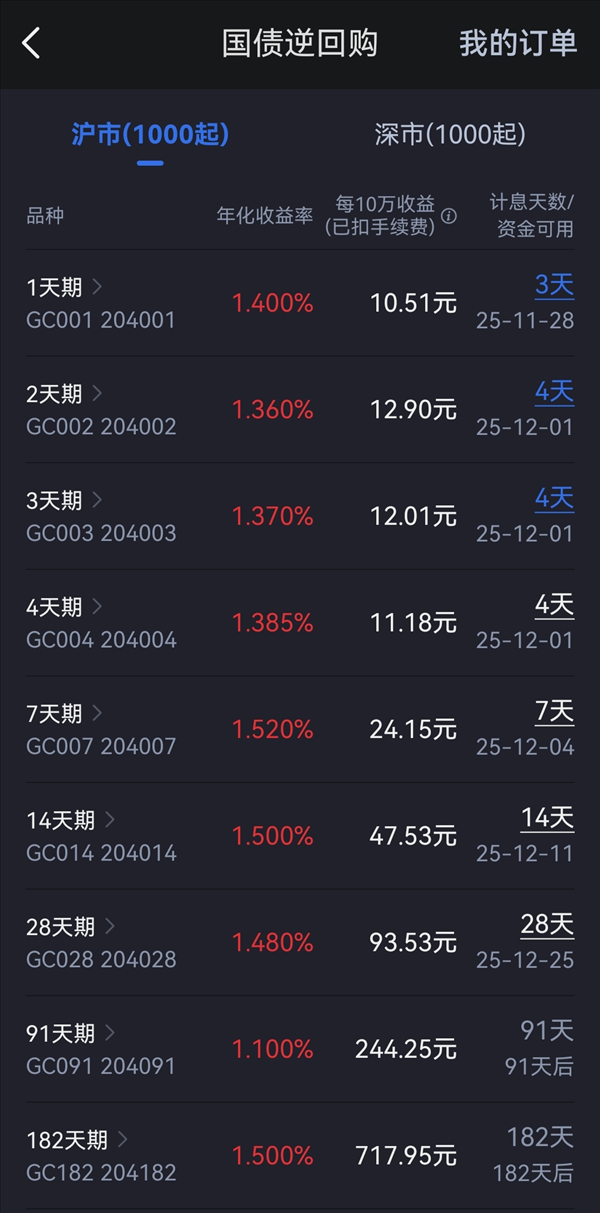Open the 1天期 GC001 row
600x1213 pixels.
pyautogui.click(x=100, y=303)
